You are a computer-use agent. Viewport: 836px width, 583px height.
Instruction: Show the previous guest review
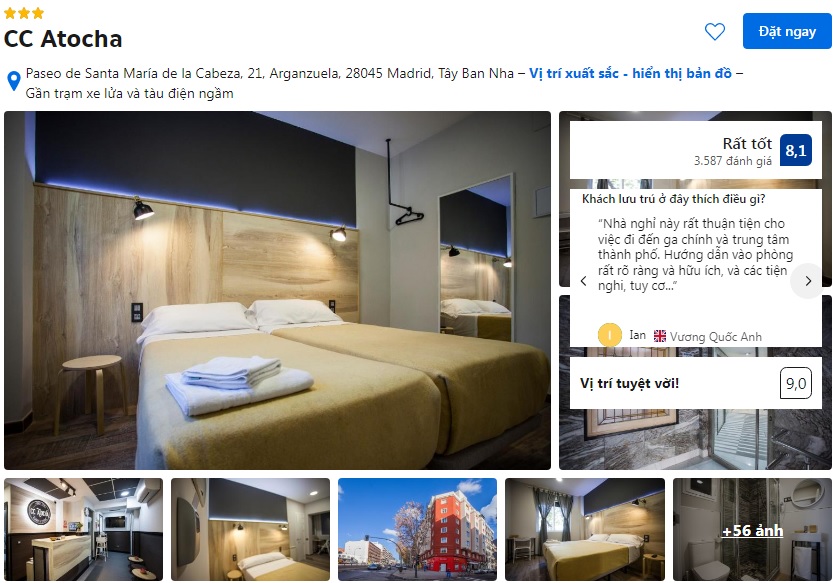point(584,282)
